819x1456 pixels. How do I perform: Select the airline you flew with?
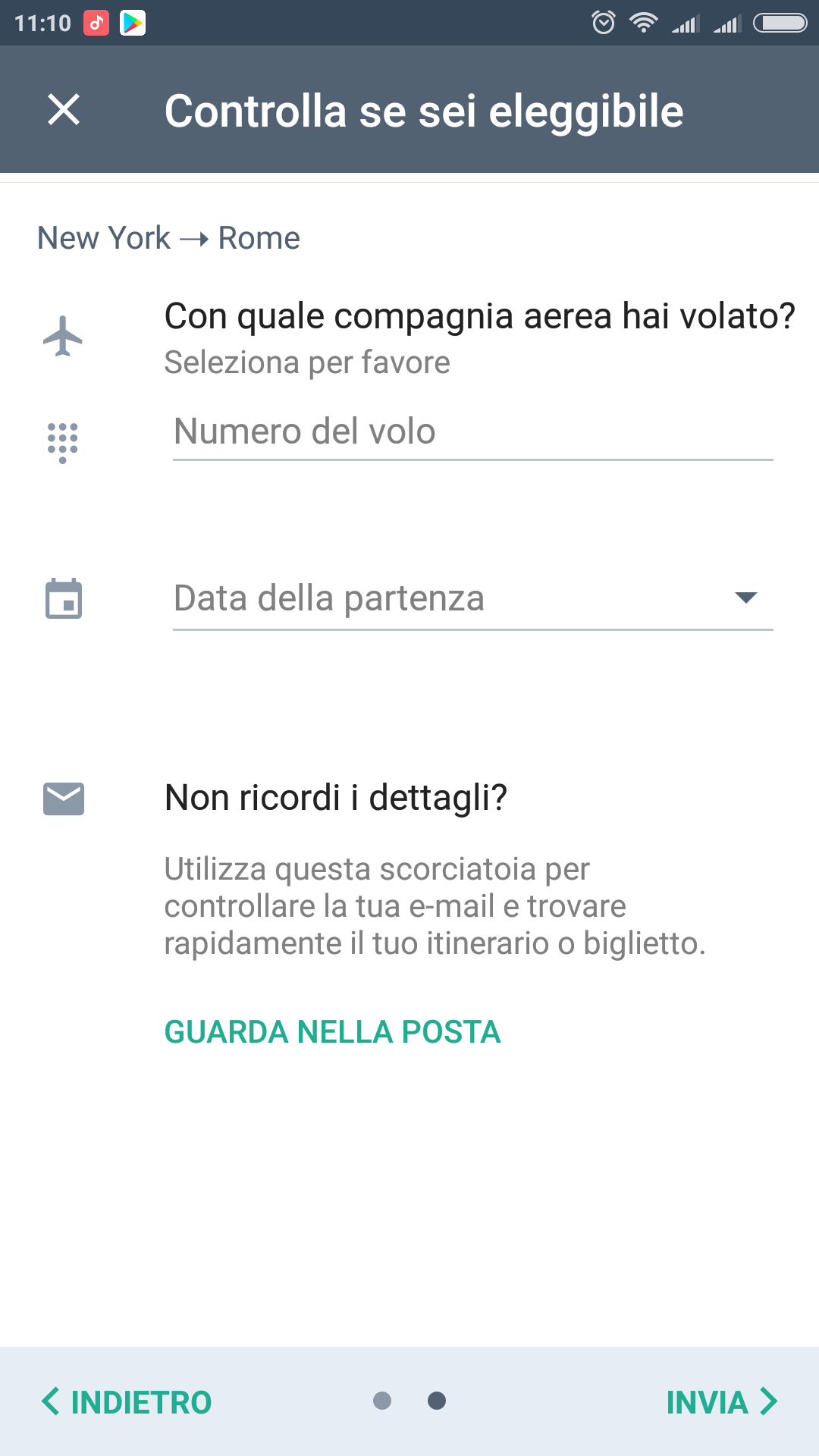point(479,338)
